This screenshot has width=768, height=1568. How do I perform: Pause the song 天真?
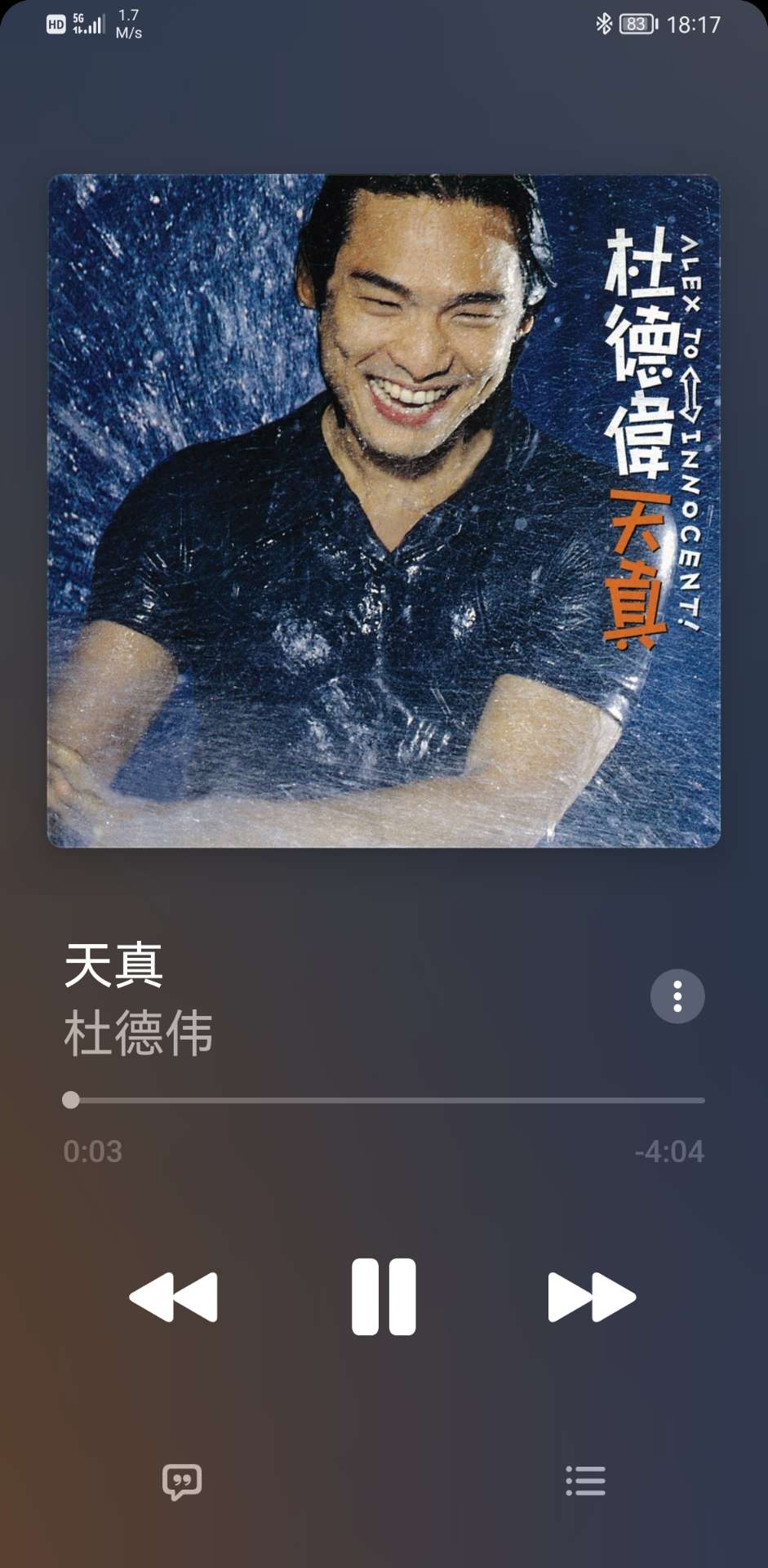coord(384,1296)
